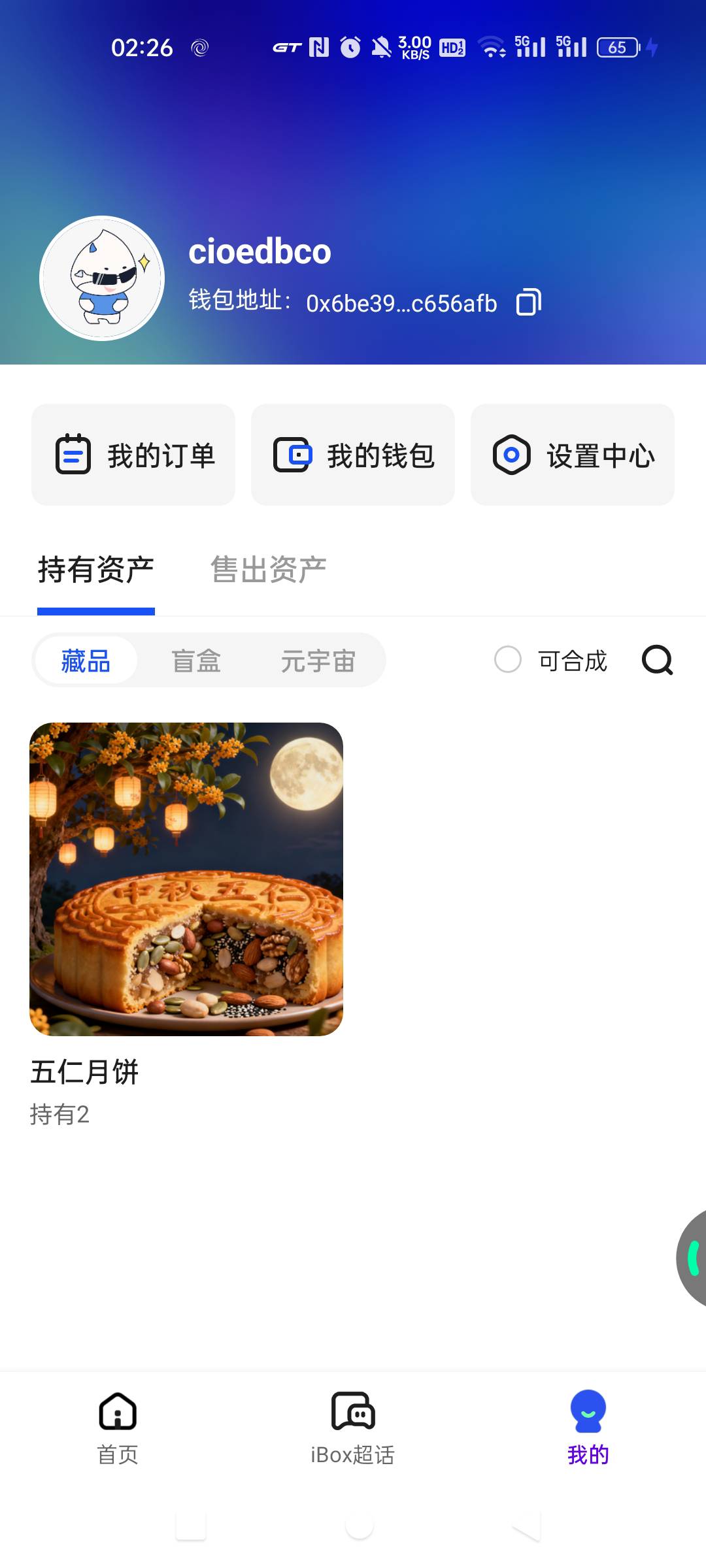Go to 设置中心
Viewport: 706px width, 1568px height.
click(573, 455)
